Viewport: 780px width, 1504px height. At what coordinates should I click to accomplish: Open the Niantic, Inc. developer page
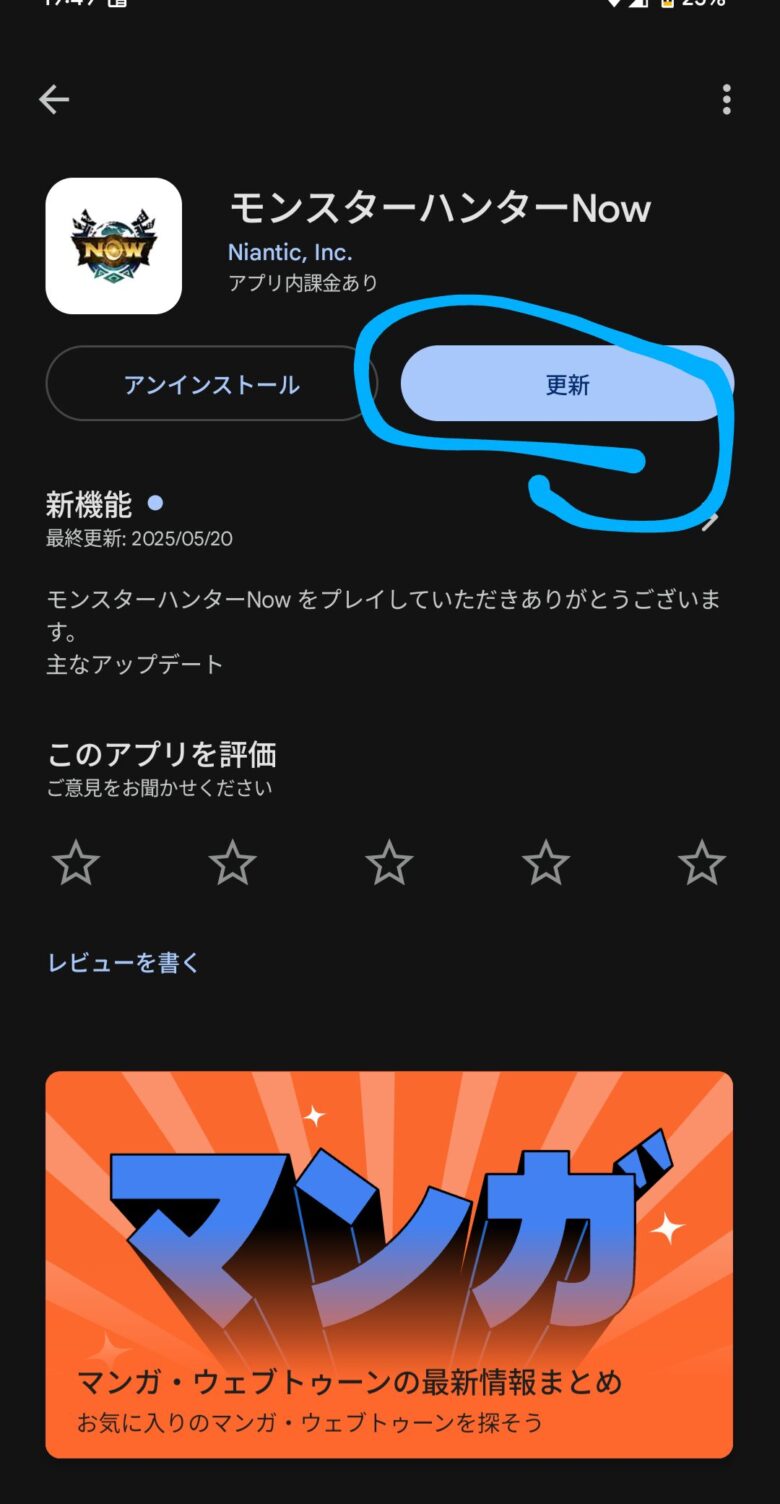pyautogui.click(x=290, y=252)
